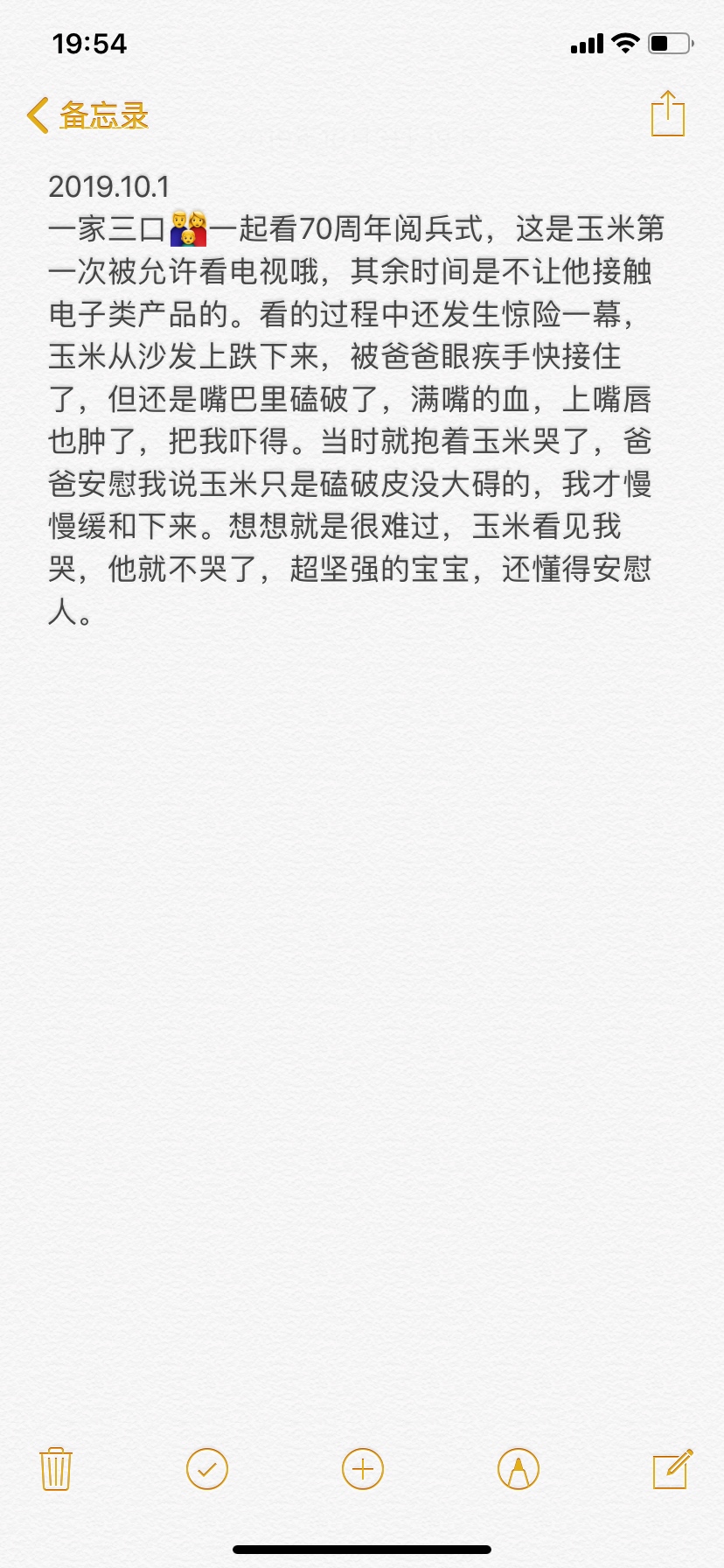This screenshot has width=724, height=1568.
Task: Open the share sheet icon
Action: (668, 114)
